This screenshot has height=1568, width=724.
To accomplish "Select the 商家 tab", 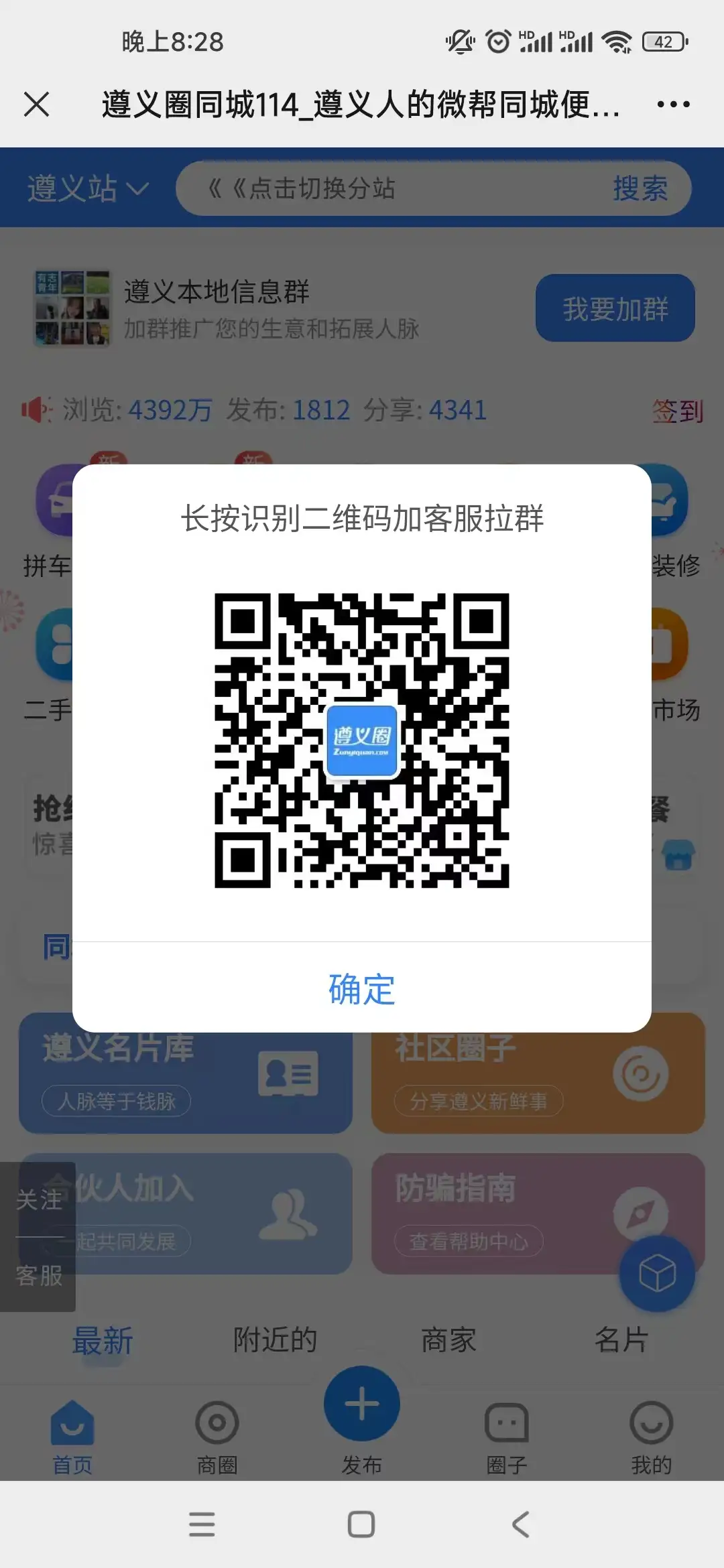I will tap(448, 1340).
